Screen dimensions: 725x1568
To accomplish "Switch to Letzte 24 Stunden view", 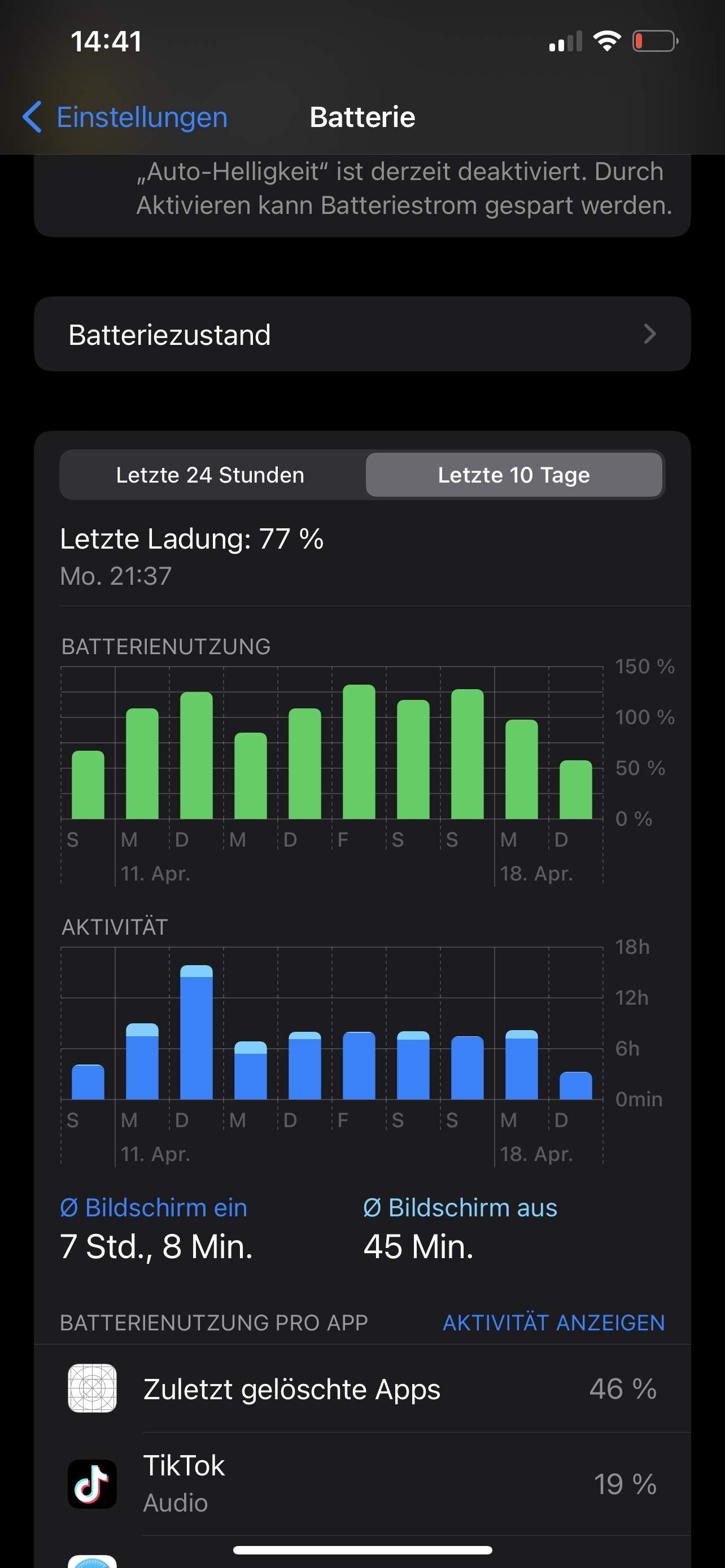I will pyautogui.click(x=211, y=475).
